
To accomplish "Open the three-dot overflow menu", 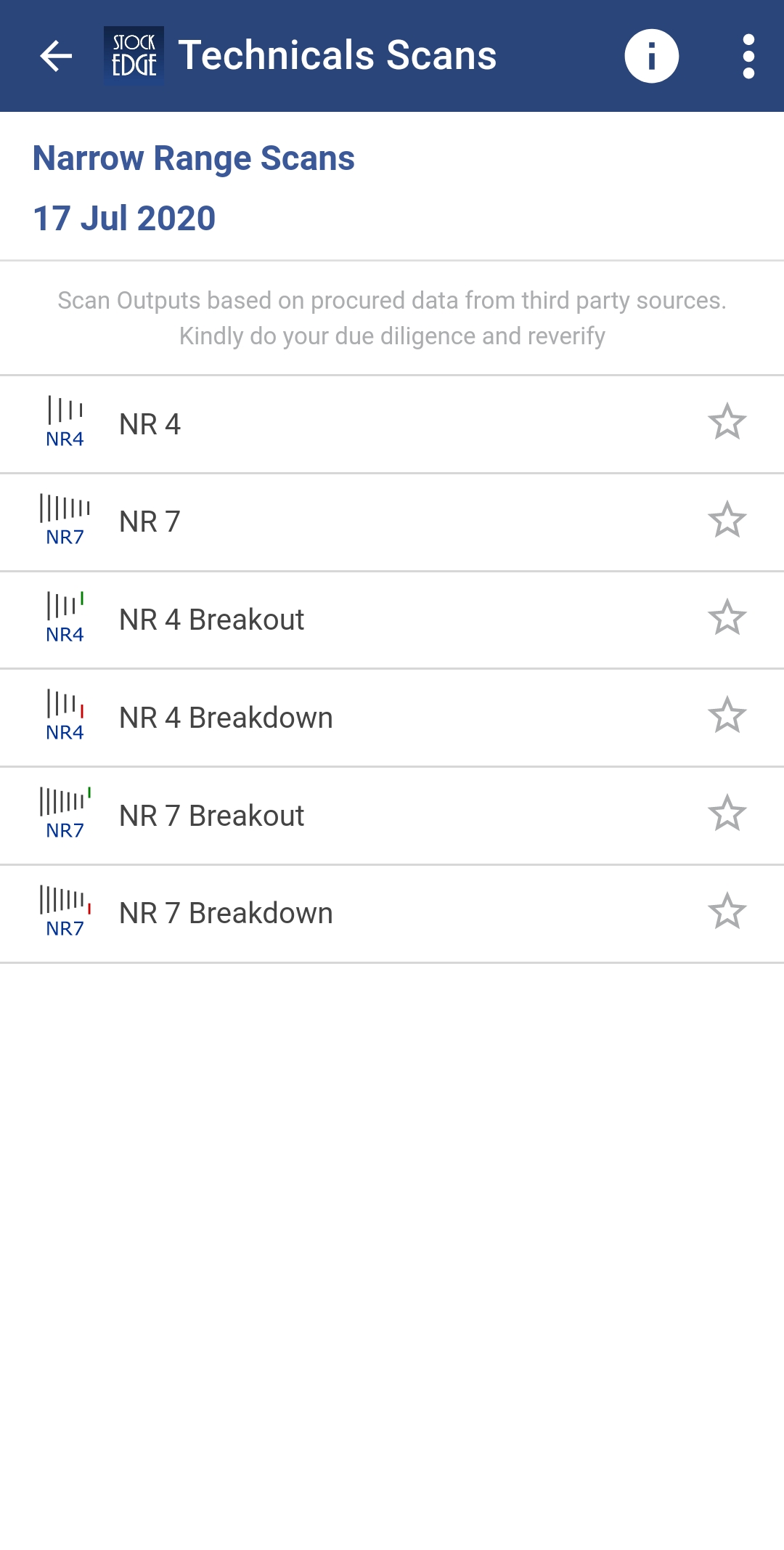I will (x=748, y=56).
